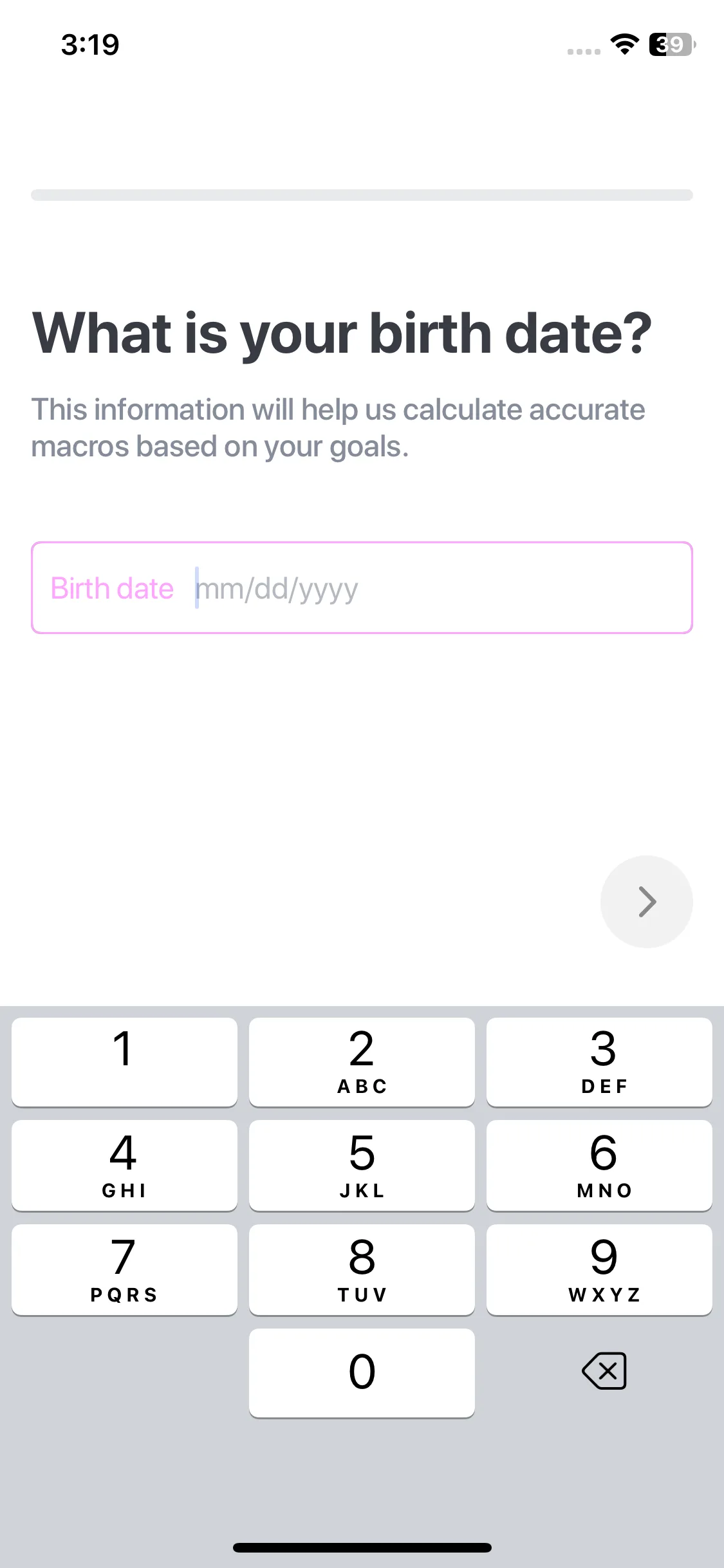Delete a digit with the backspace key

pyautogui.click(x=604, y=1371)
